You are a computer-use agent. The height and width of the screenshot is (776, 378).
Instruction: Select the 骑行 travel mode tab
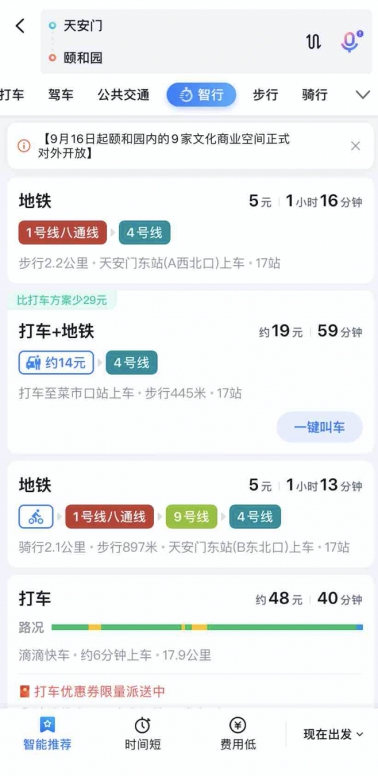314,95
